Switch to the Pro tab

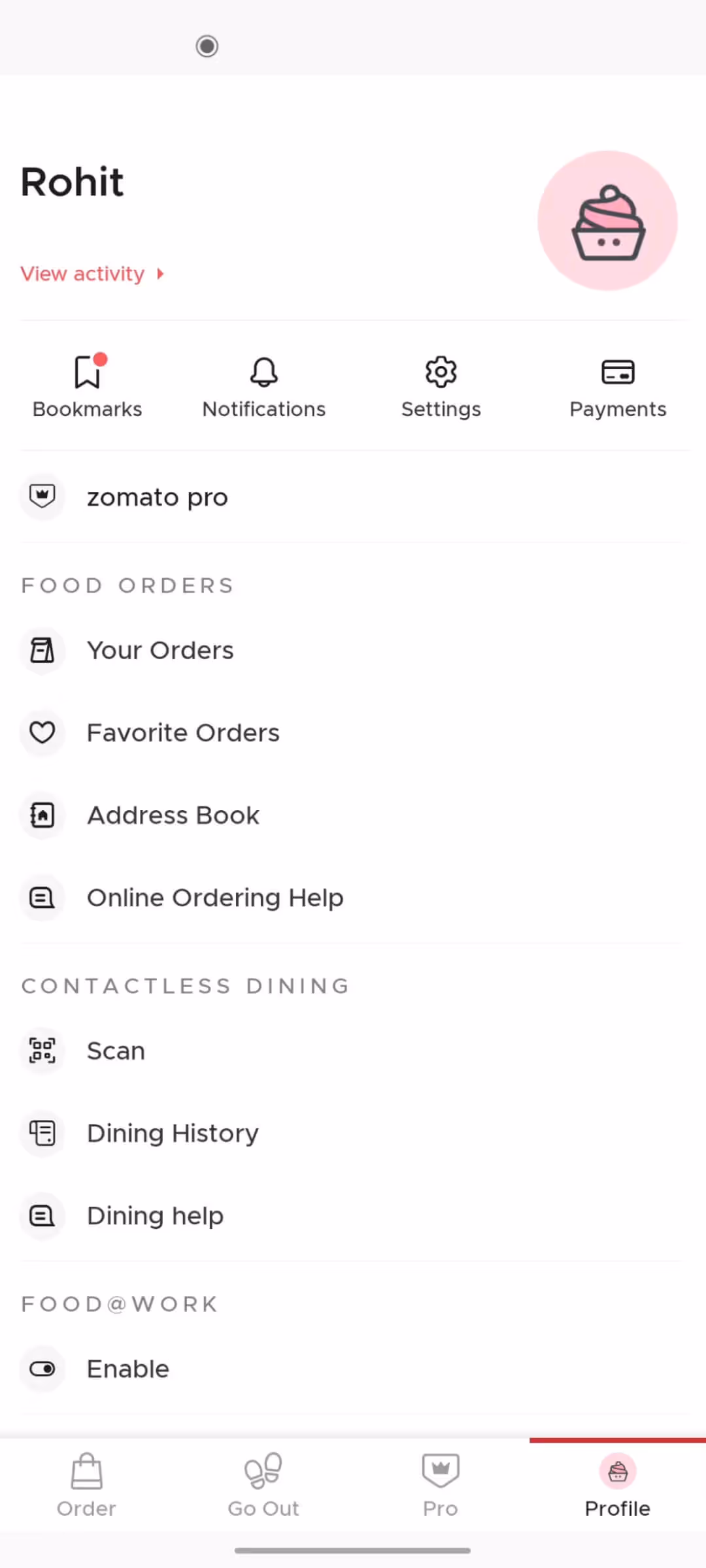pyautogui.click(x=441, y=1485)
